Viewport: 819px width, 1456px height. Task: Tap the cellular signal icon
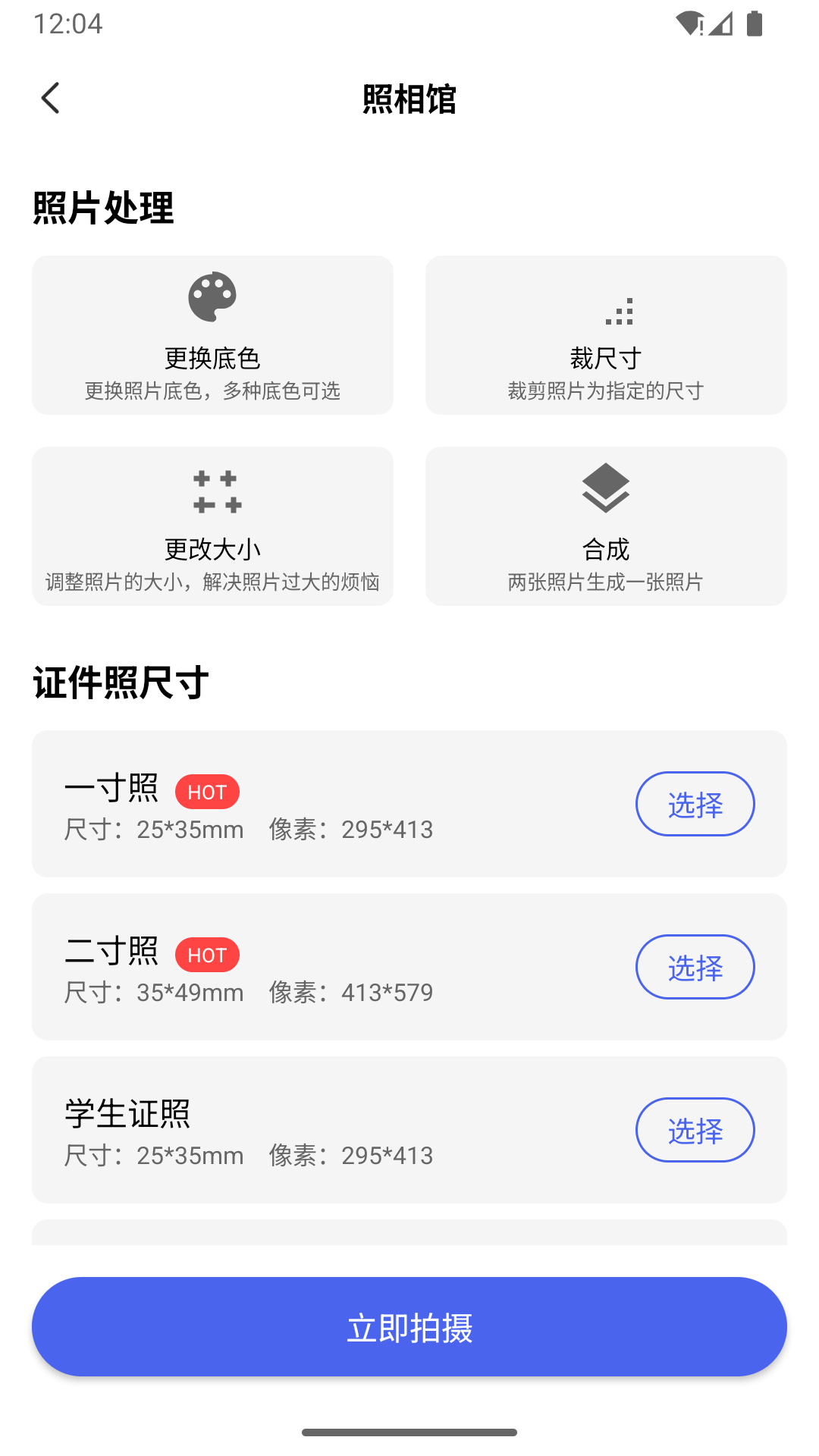pos(720,24)
